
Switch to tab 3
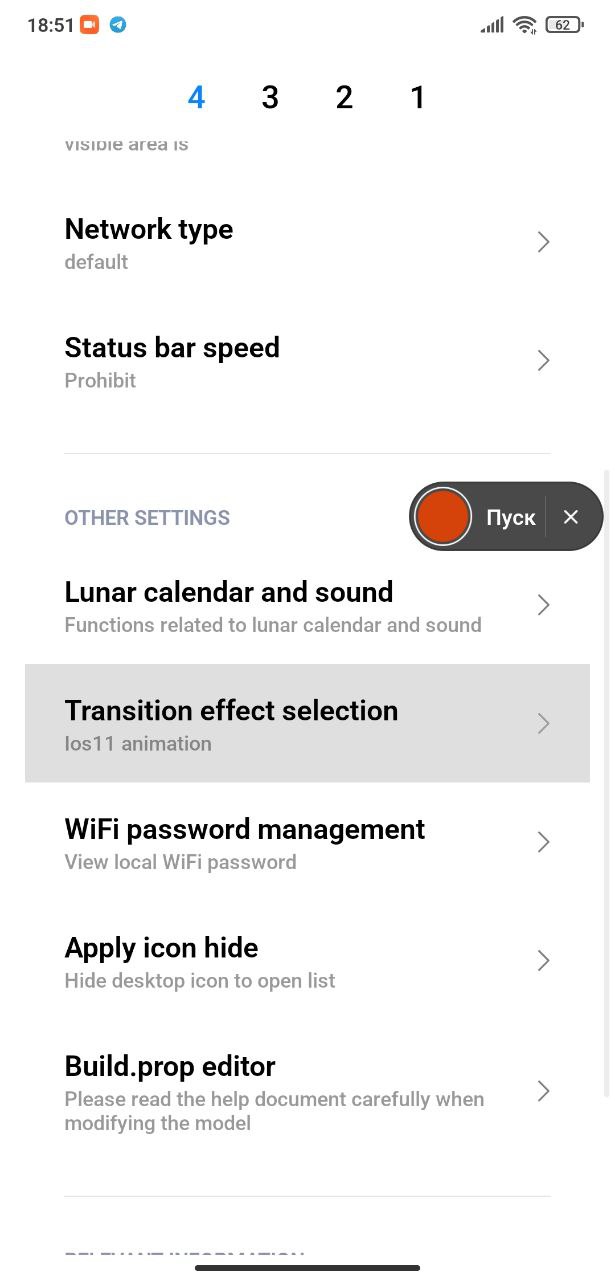tap(270, 97)
